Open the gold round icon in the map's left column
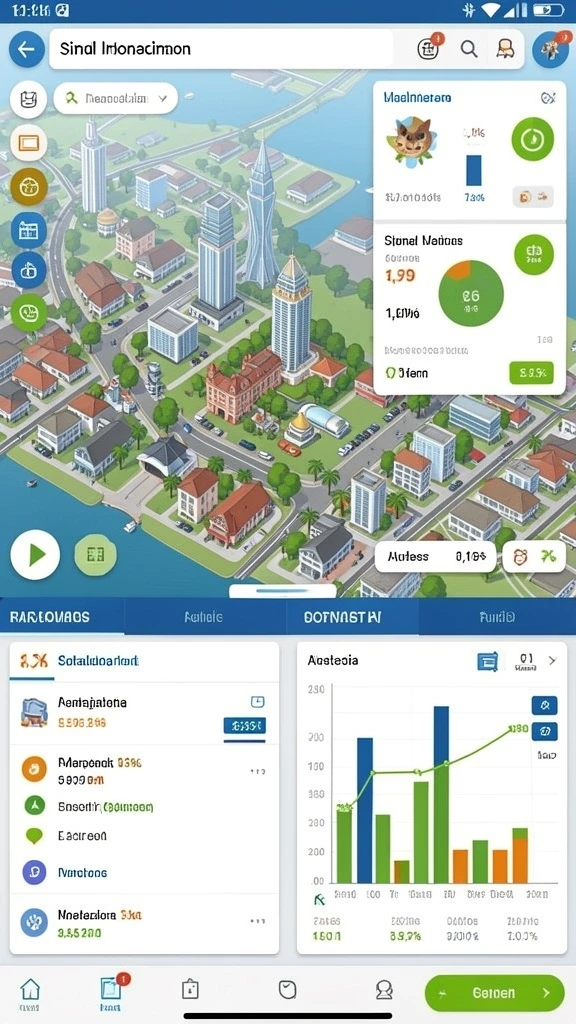 point(29,186)
